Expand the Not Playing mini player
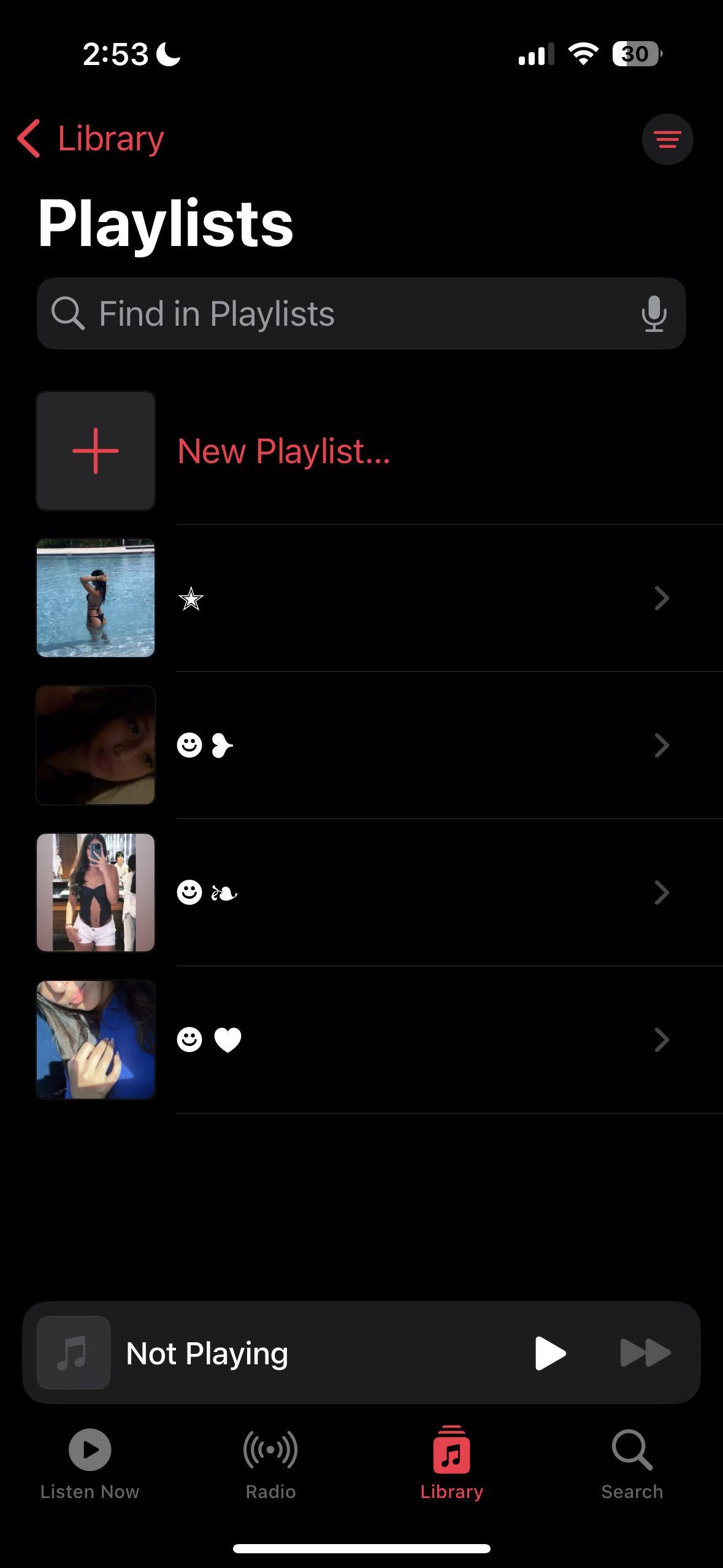The width and height of the screenshot is (723, 1568). pos(276,1353)
